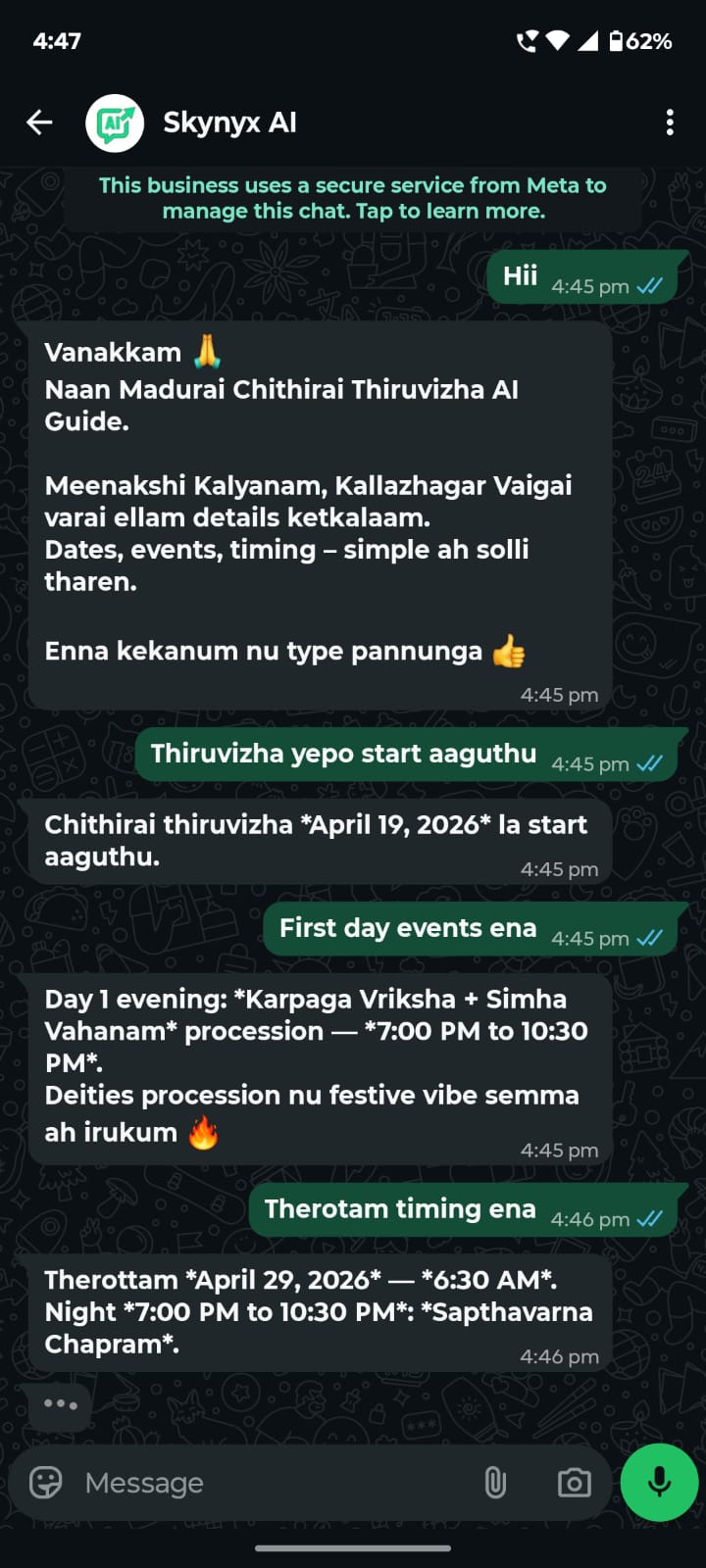Record a voice note with the microphone button
Screen dimensions: 706x1568
point(658,1483)
